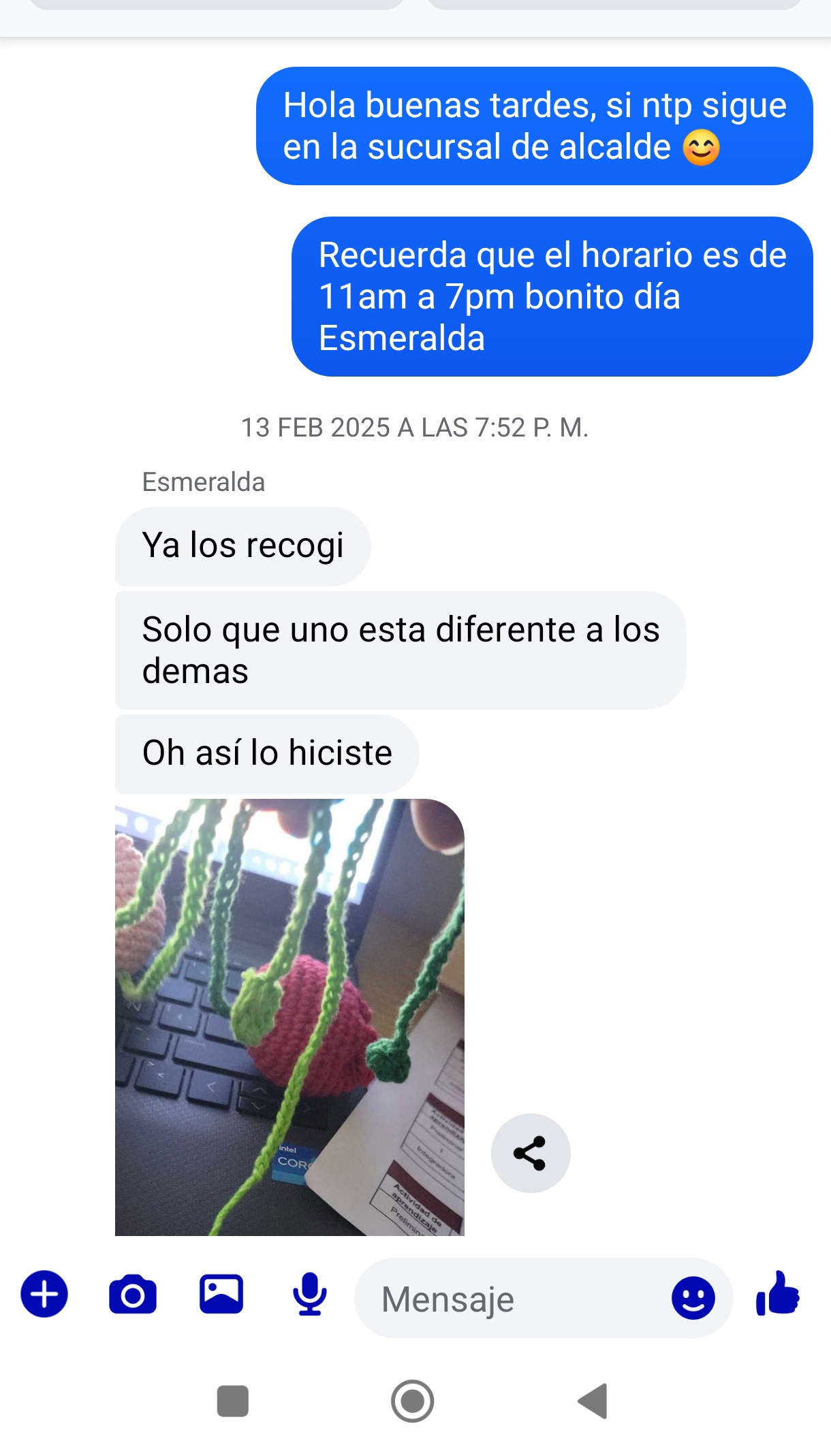Open the plus attachments menu

(44, 1294)
